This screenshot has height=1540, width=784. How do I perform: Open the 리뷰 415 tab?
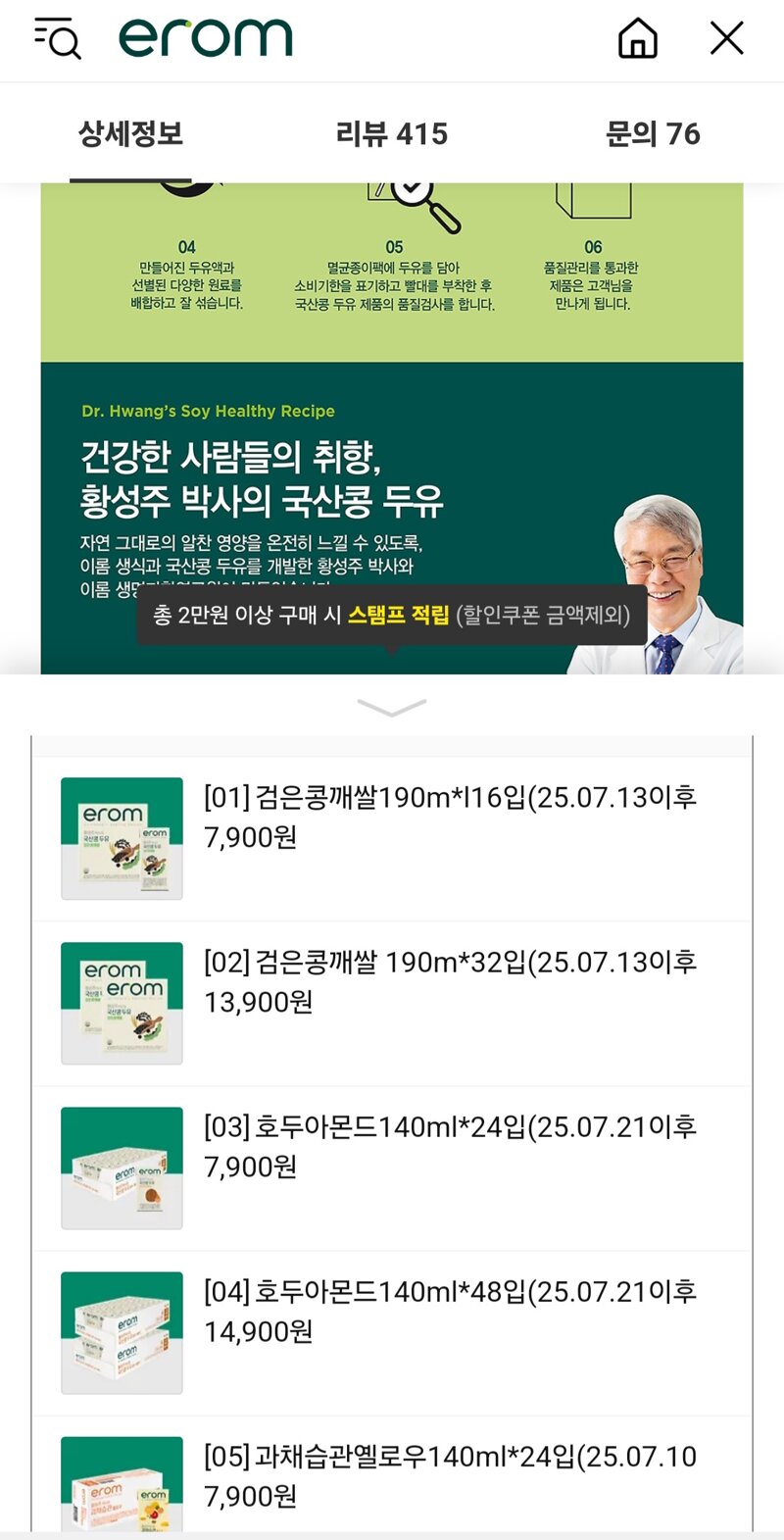click(x=392, y=133)
